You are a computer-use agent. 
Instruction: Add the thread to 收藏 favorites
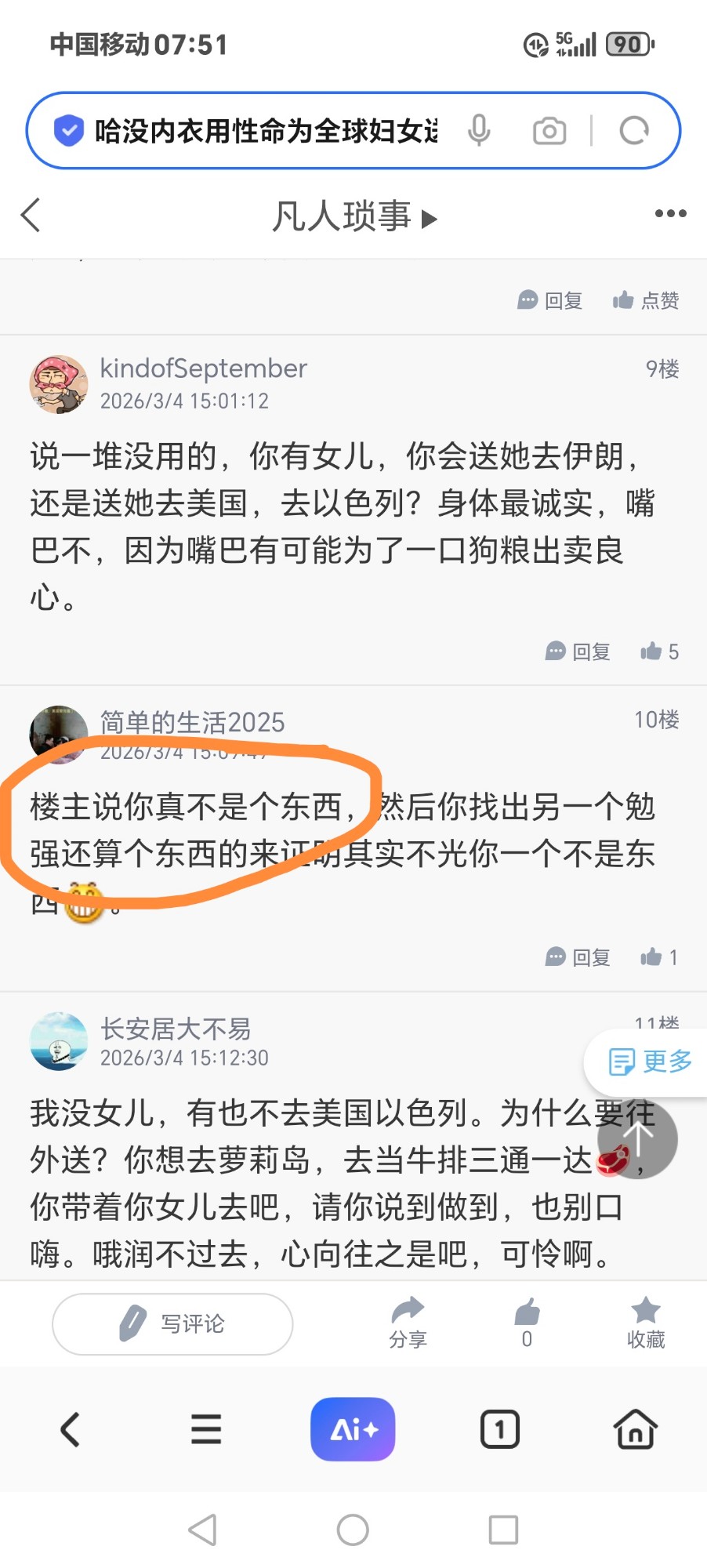[646, 1322]
